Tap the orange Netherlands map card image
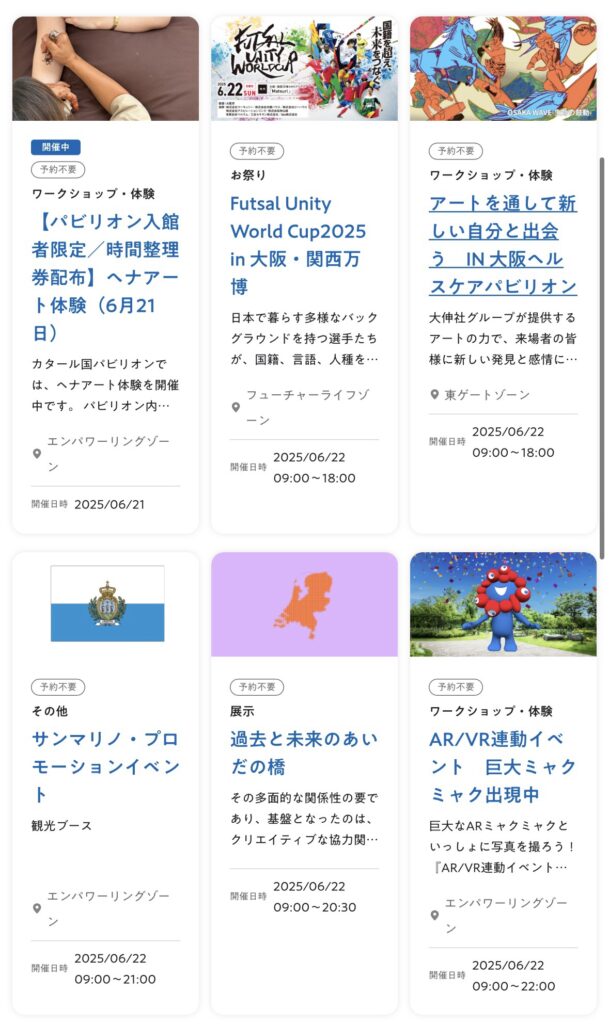 (x=304, y=604)
